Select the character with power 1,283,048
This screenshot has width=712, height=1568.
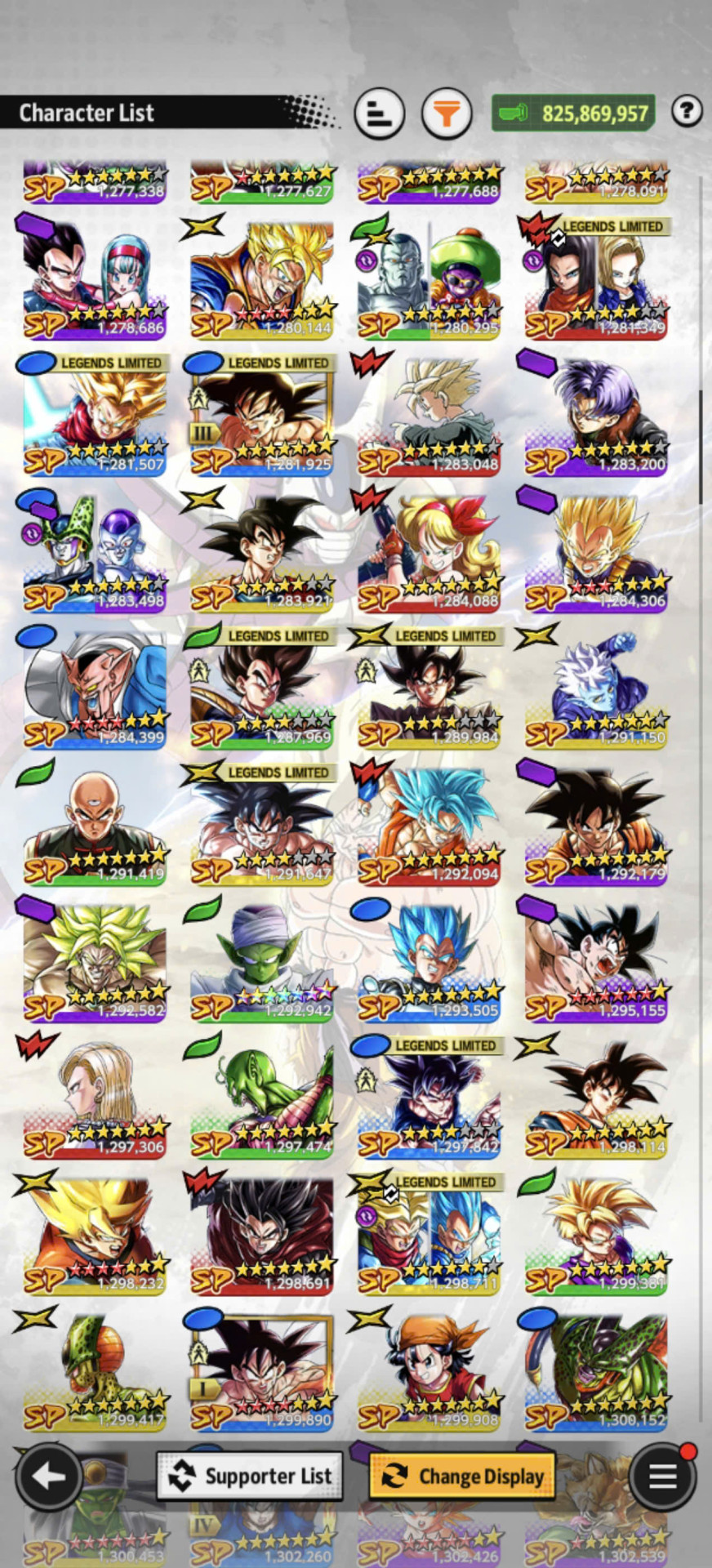pyautogui.click(x=429, y=415)
